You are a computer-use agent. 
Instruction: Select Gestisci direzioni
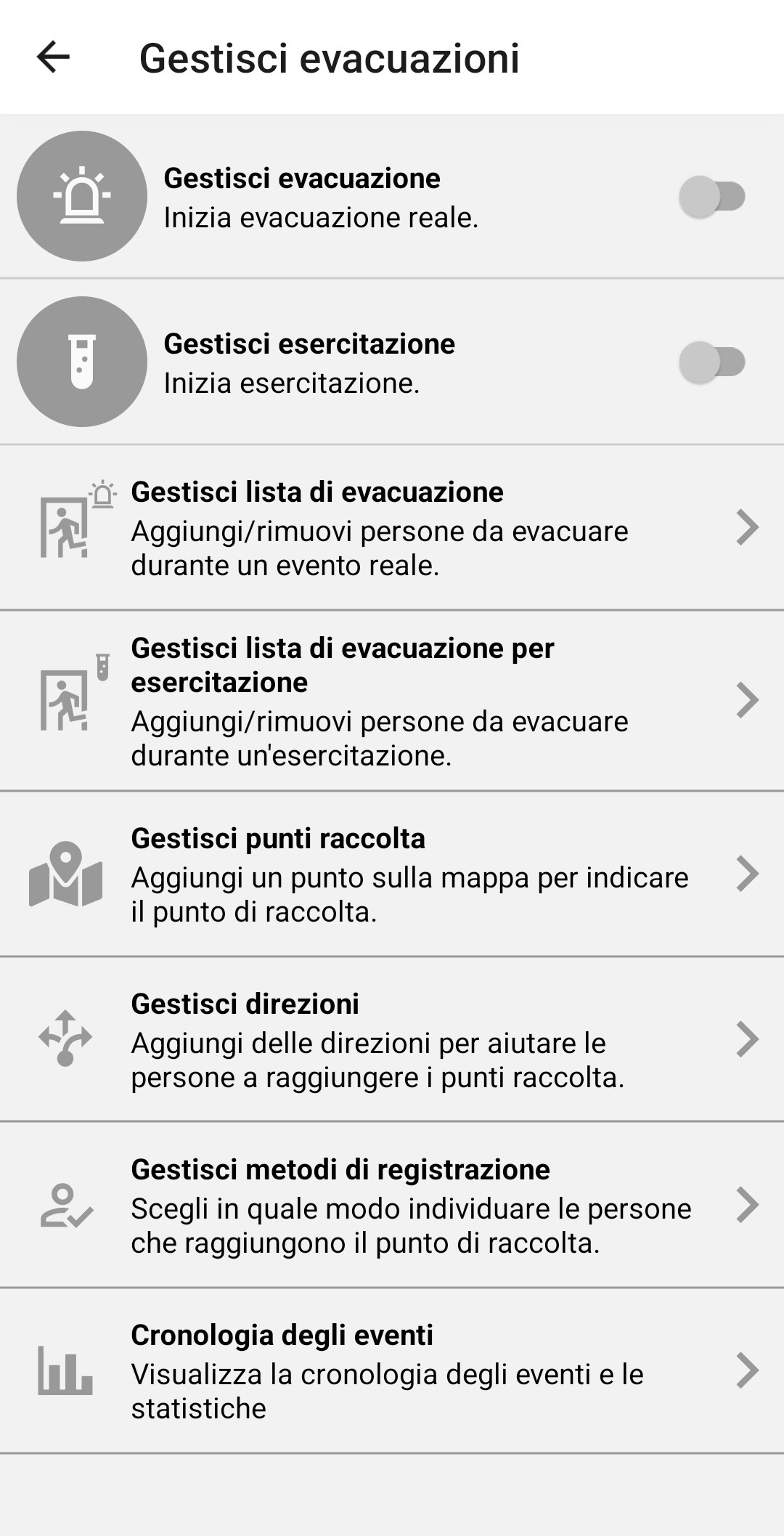click(x=392, y=1039)
